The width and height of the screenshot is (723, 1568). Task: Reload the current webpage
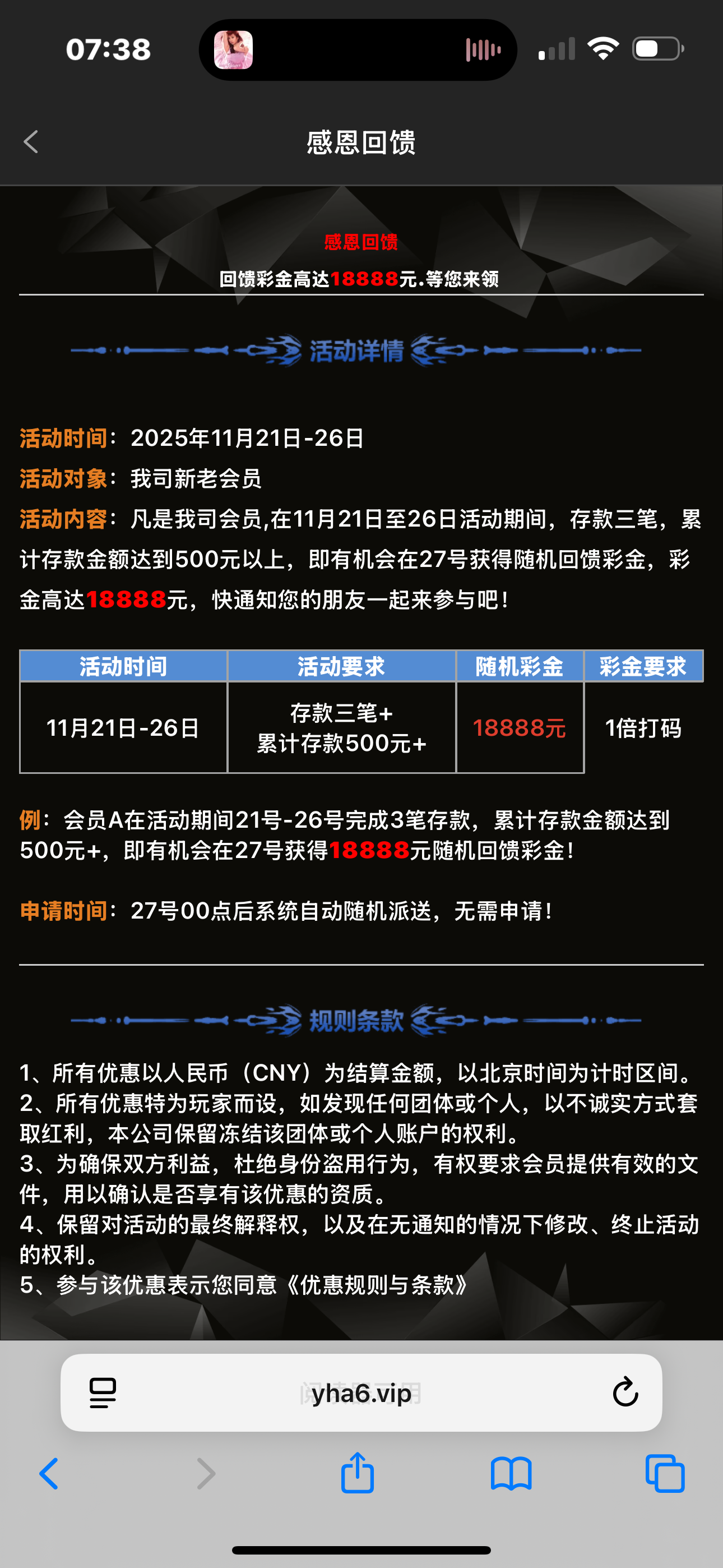pos(624,1392)
